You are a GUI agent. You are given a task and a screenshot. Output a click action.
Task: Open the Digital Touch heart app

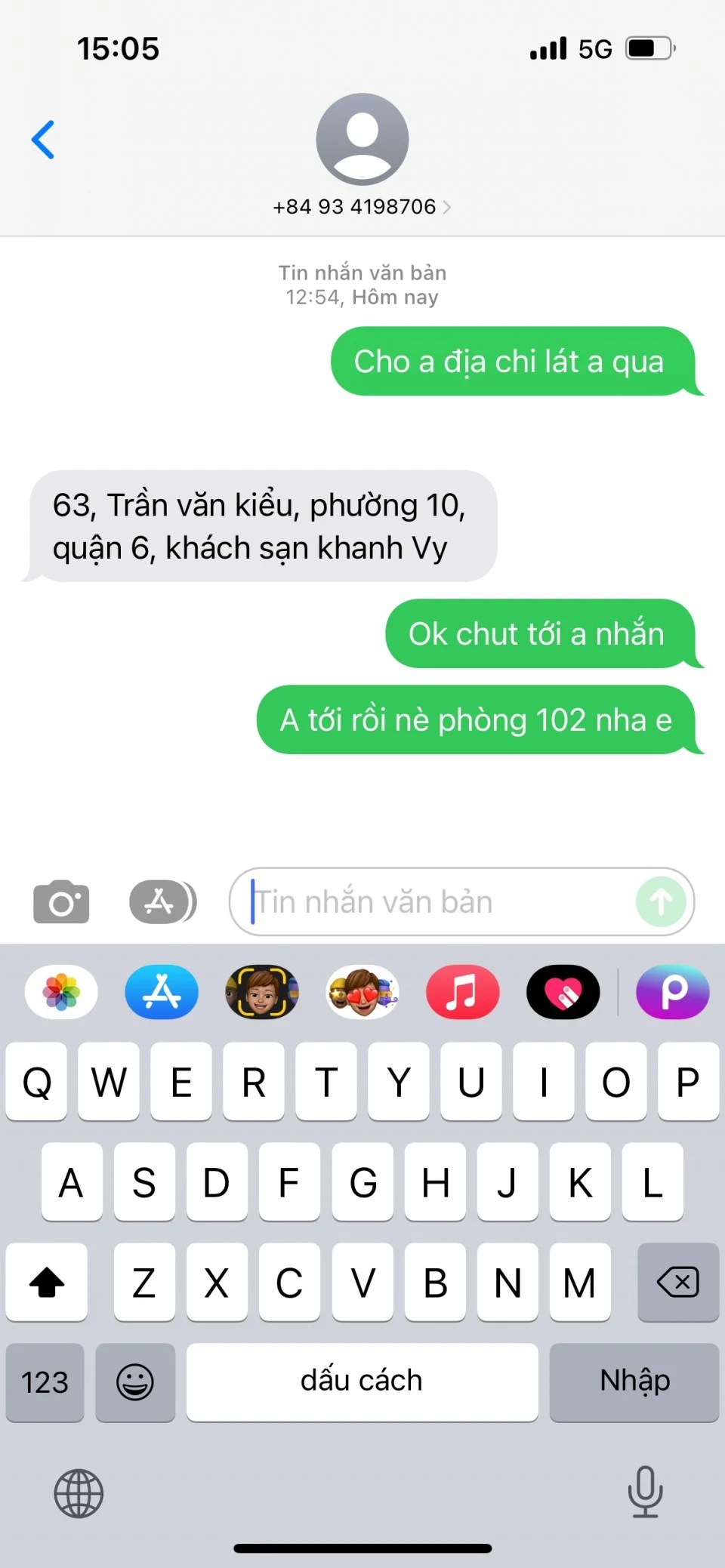(x=563, y=992)
